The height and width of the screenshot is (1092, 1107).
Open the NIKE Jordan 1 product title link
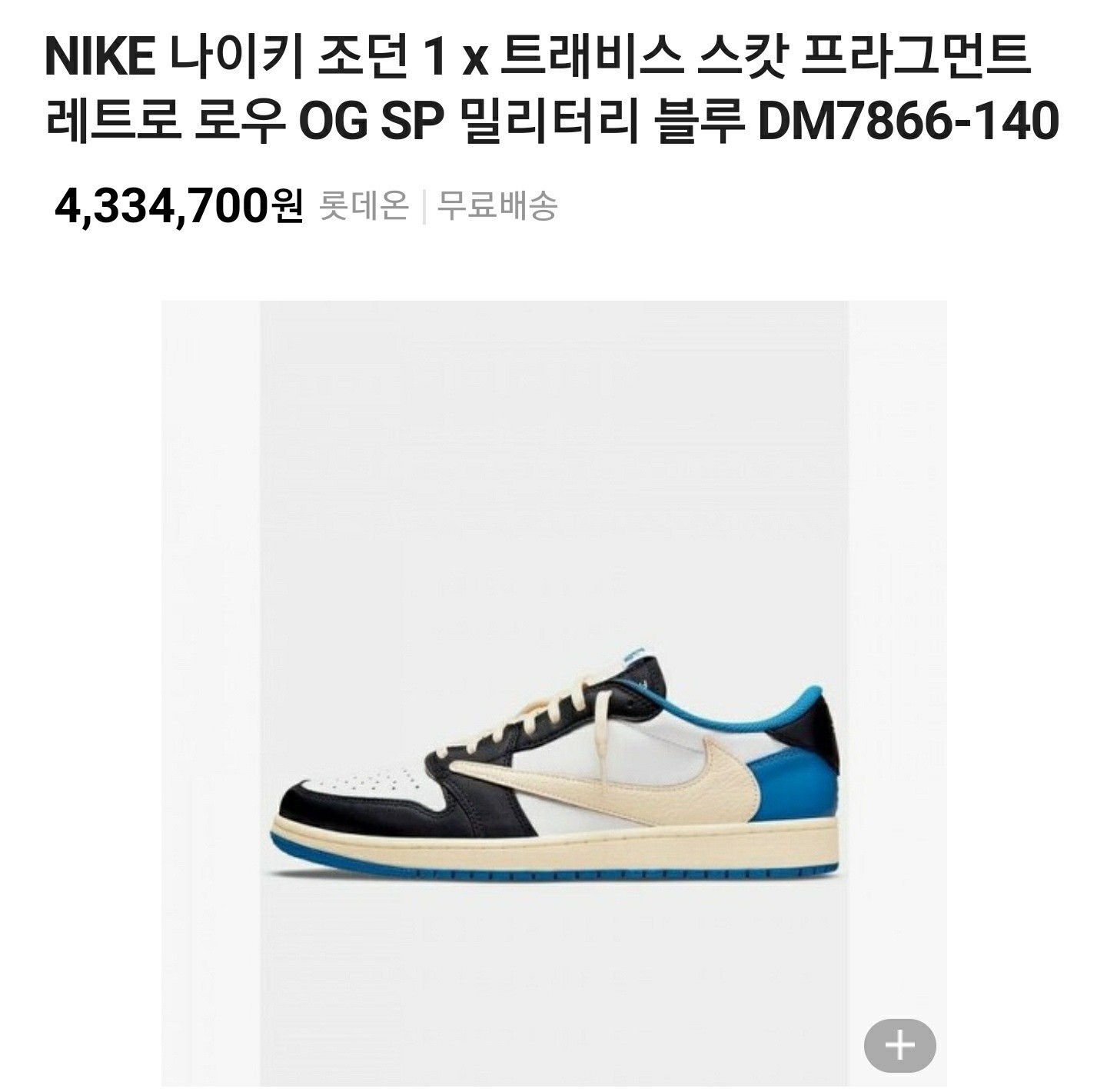pos(552,88)
